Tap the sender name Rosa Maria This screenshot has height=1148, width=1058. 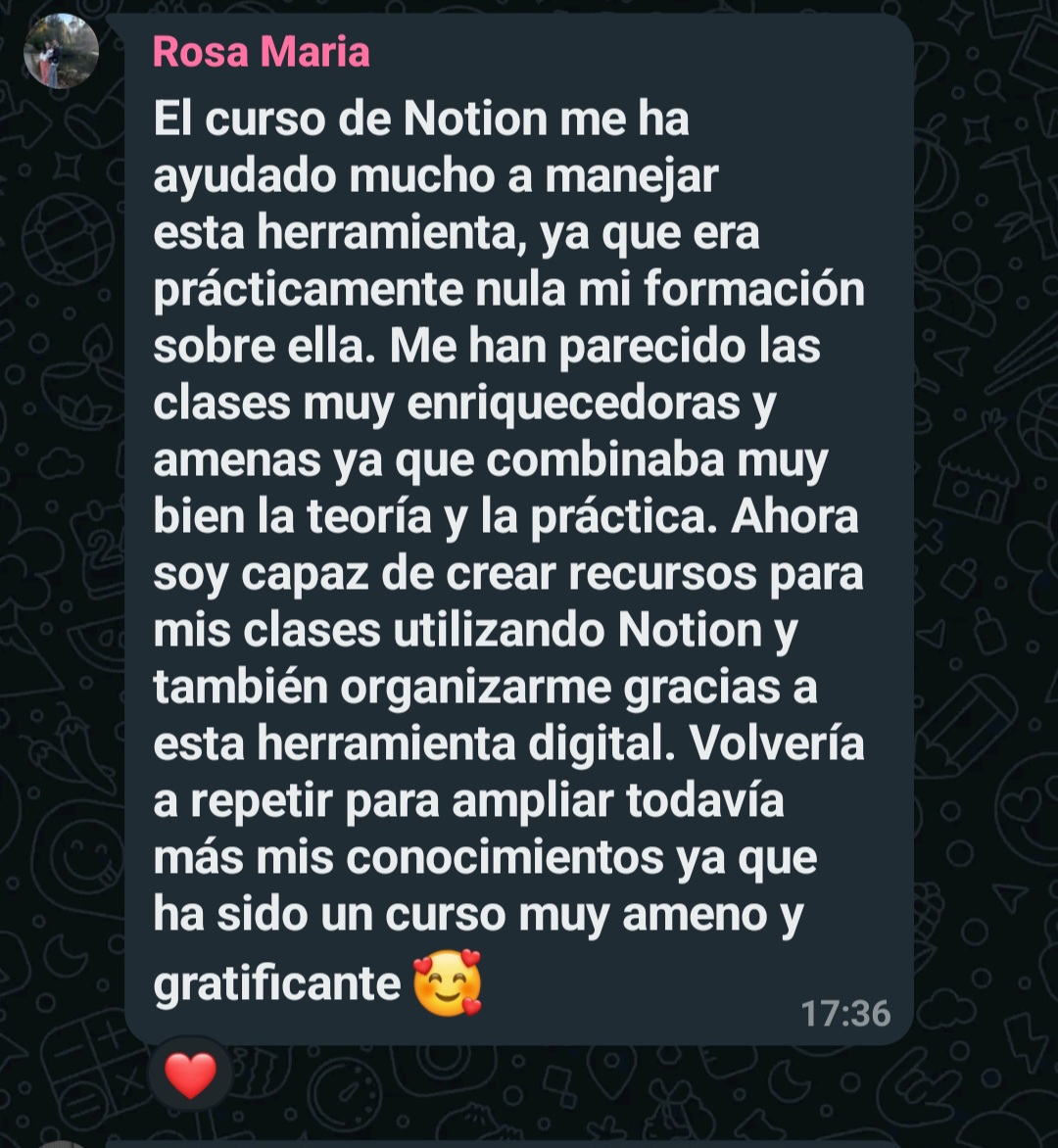click(261, 52)
